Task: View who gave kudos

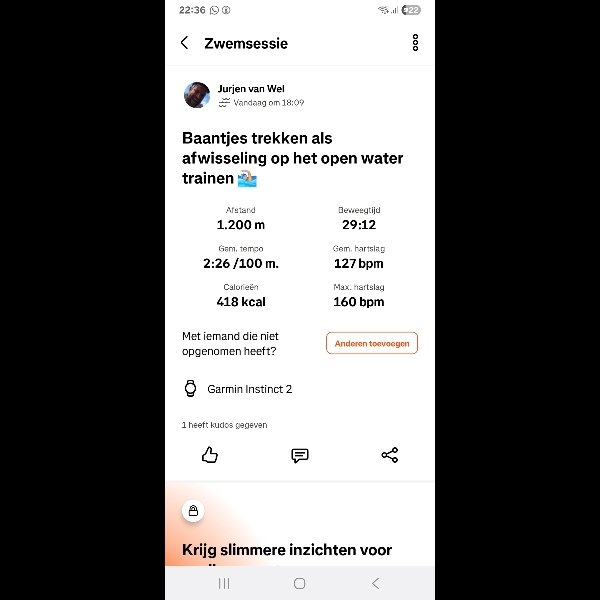Action: 225,425
